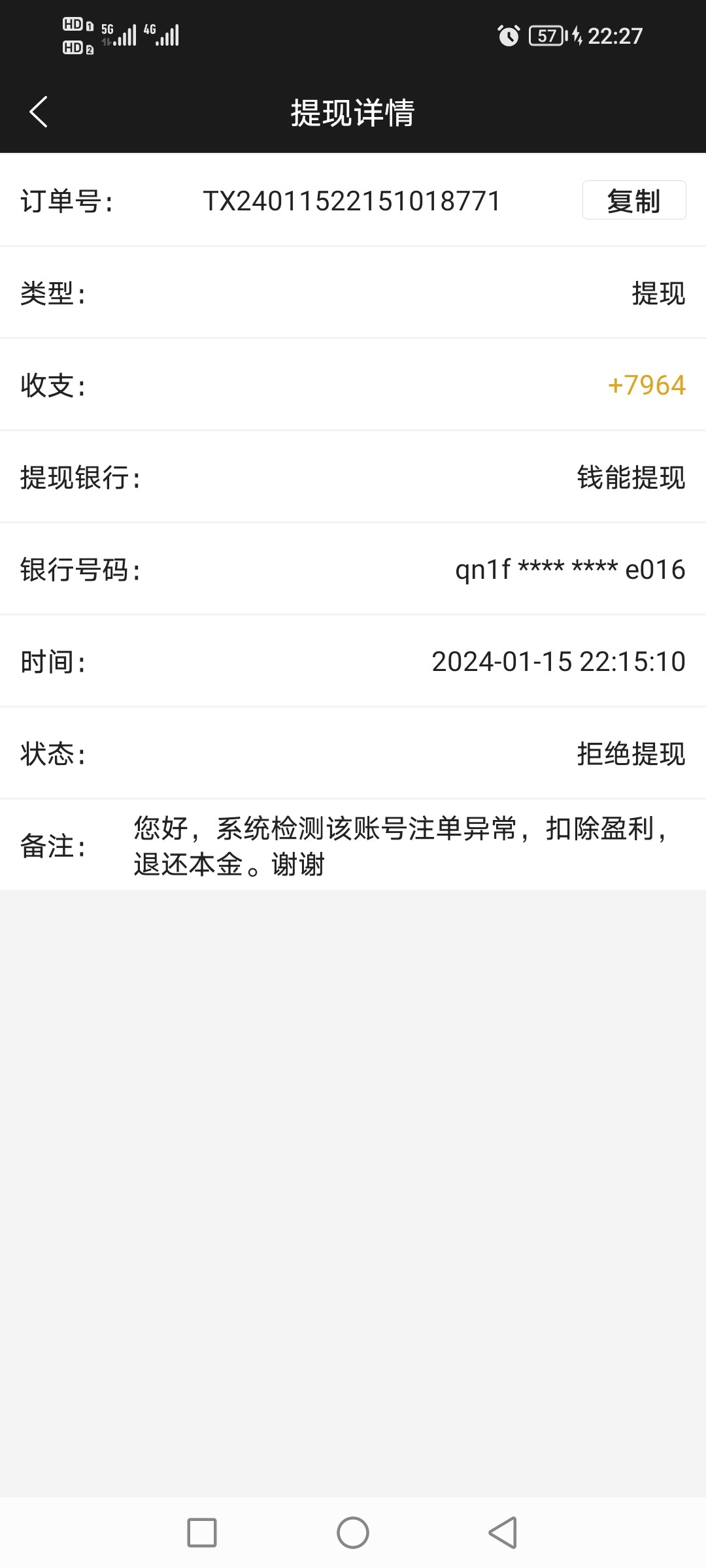Tap the triangle back navigation button

(503, 1532)
